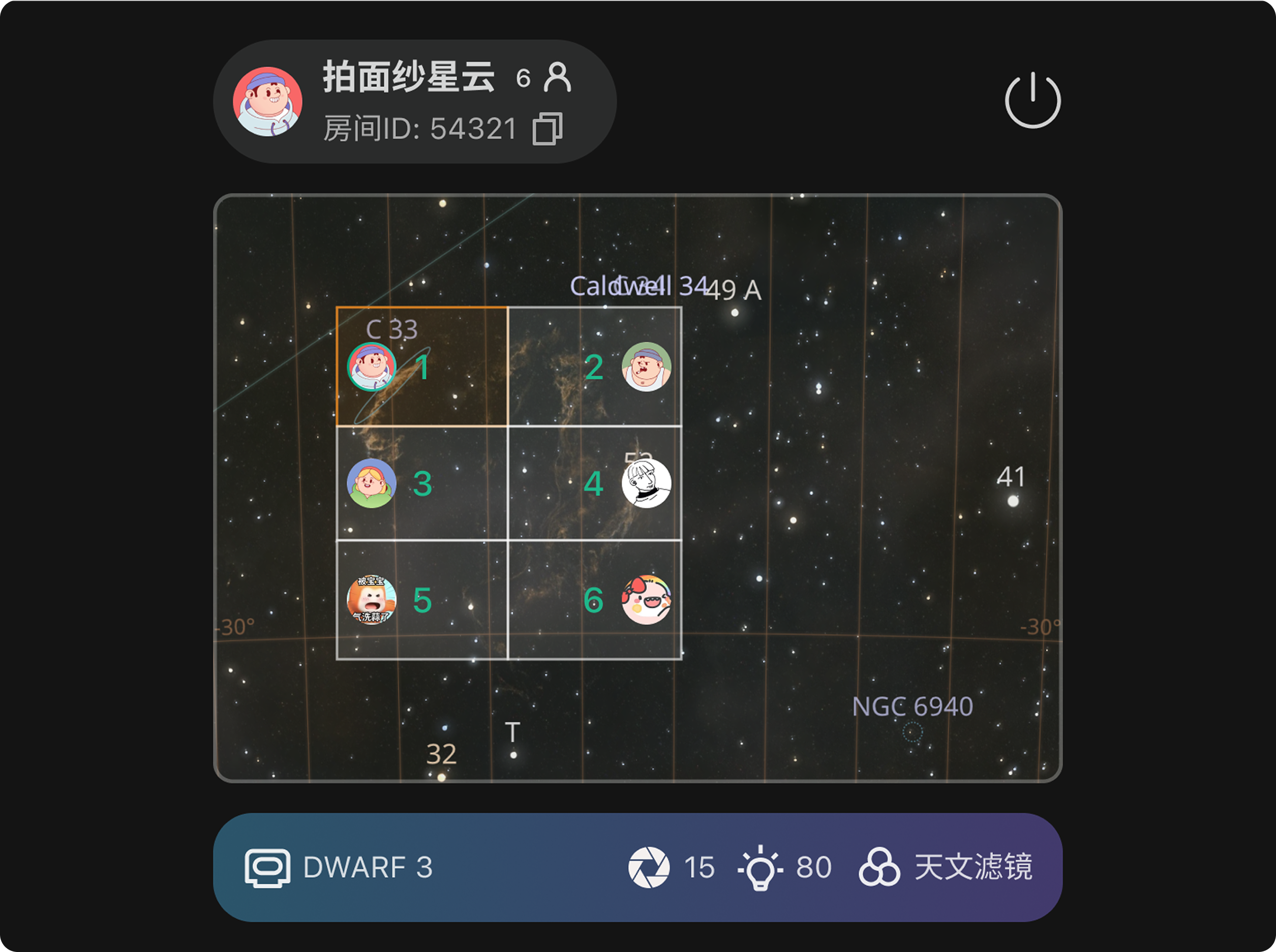Open the room host avatar
This screenshot has width=1276, height=952.
point(267,101)
